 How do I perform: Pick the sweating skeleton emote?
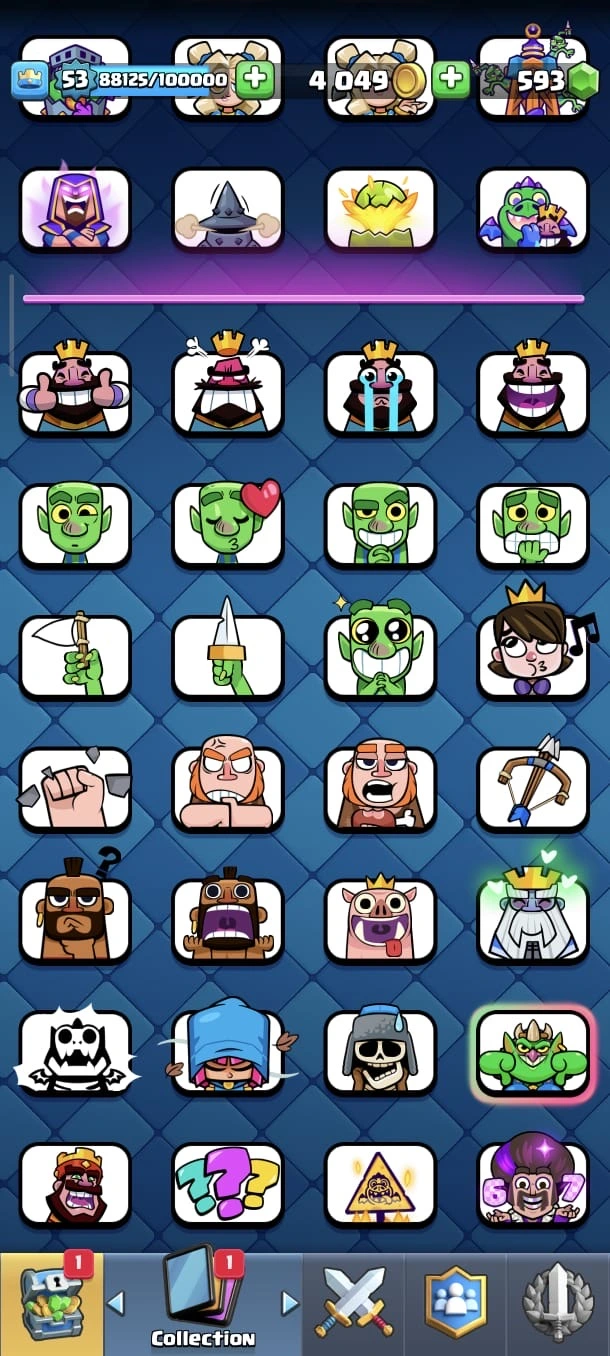point(380,1052)
